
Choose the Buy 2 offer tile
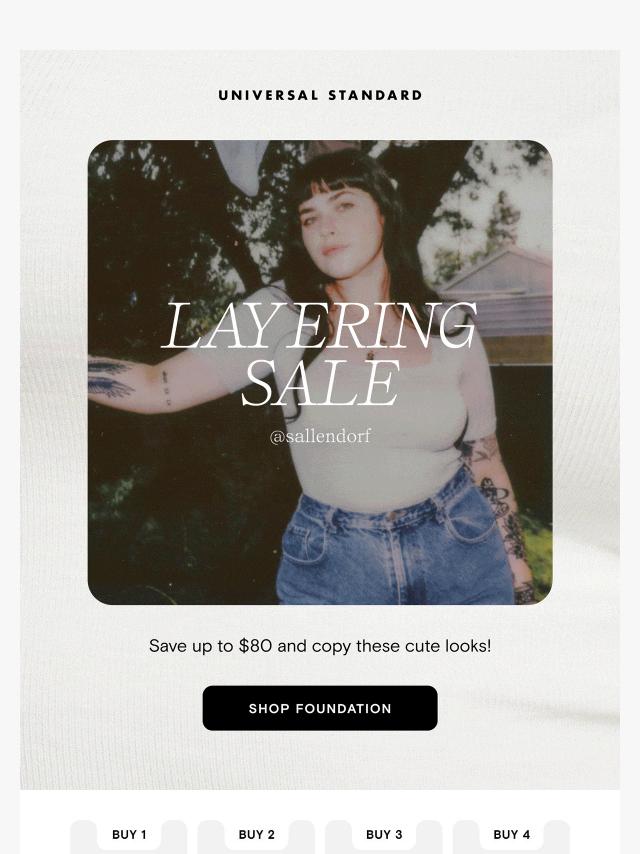pos(256,835)
